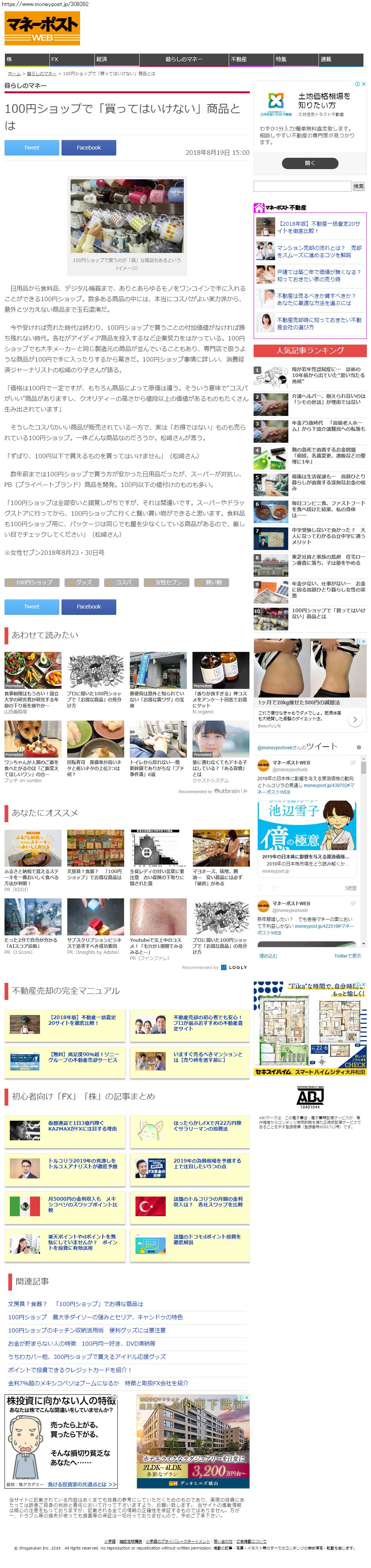This screenshot has width=371, height=1568.
Task: Tap the 開く button in the land price ad
Action: coord(310,163)
